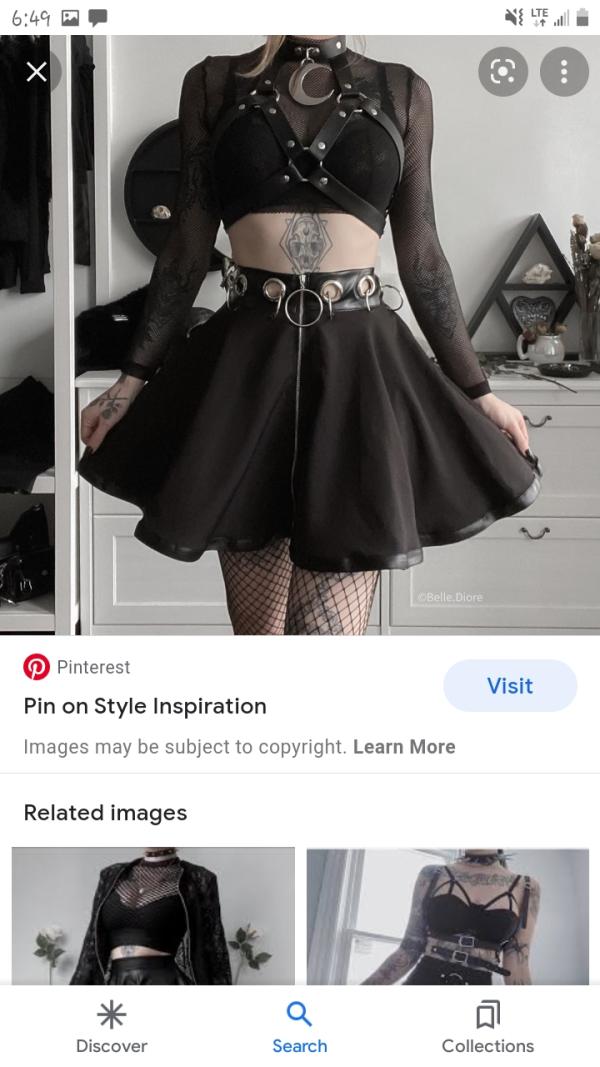Viewport: 600px width, 1067px height.
Task: Close the image viewer
Action: pos(37,72)
